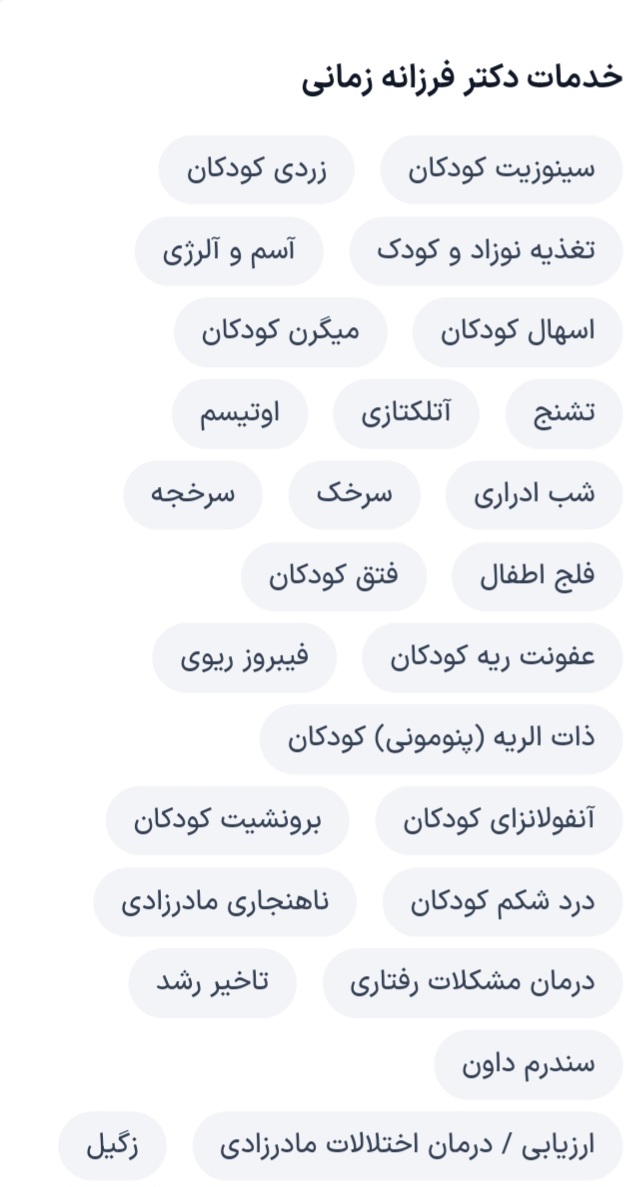Open درمان مشکلات رفتاری service
Image resolution: width=641 pixels, height=1187 pixels.
(x=472, y=983)
